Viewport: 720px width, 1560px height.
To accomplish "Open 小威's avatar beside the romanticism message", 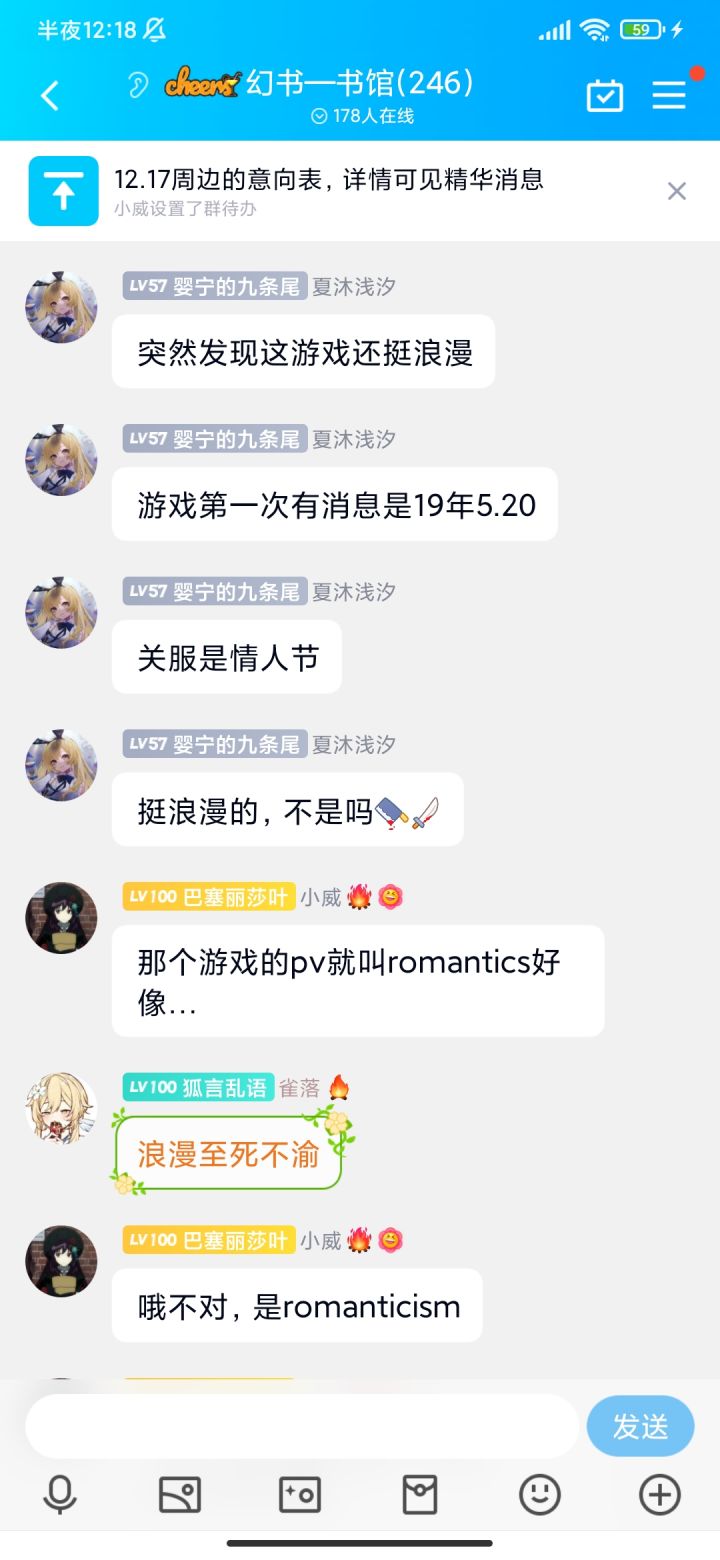I will coord(61,1262).
